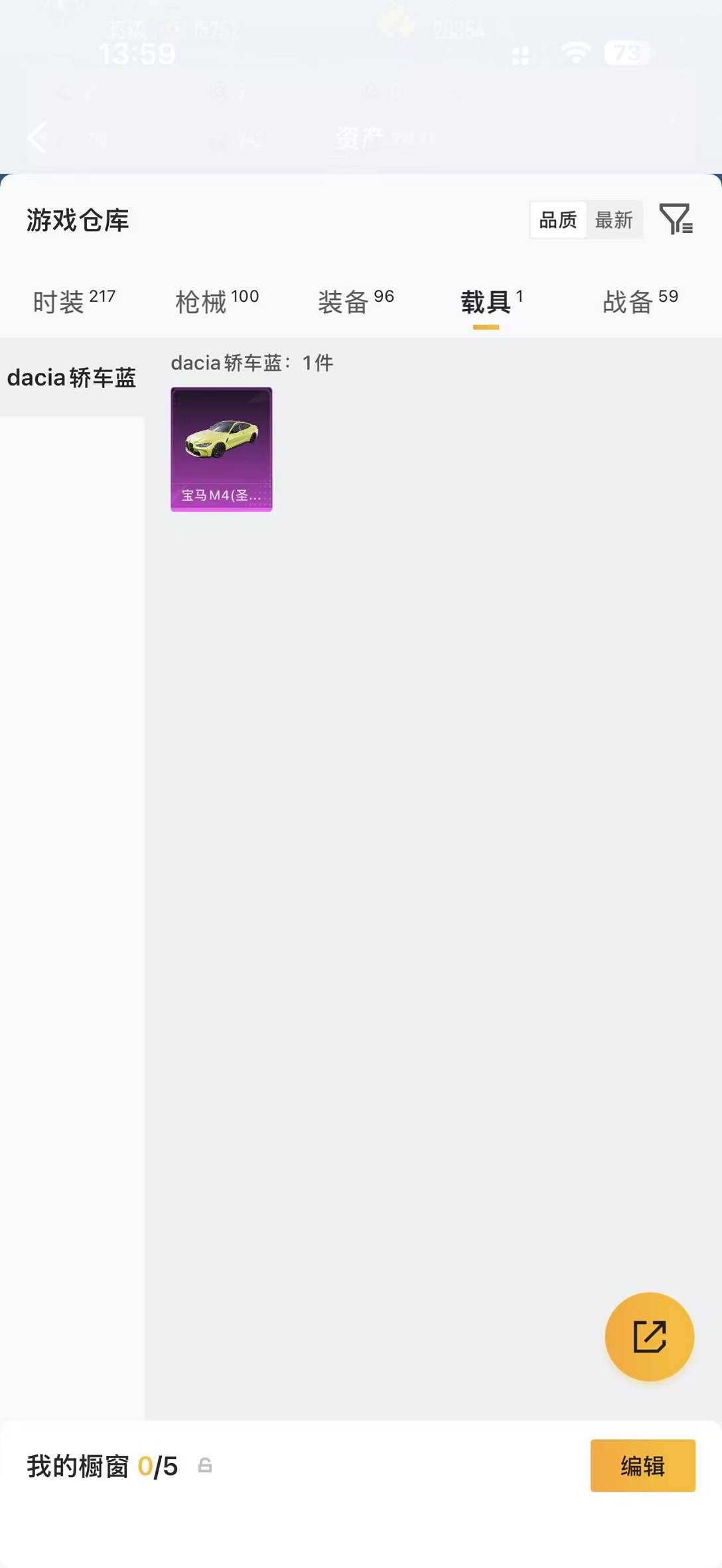Switch to the 装备 tab
Screen dimensions: 722x1568
(x=356, y=302)
